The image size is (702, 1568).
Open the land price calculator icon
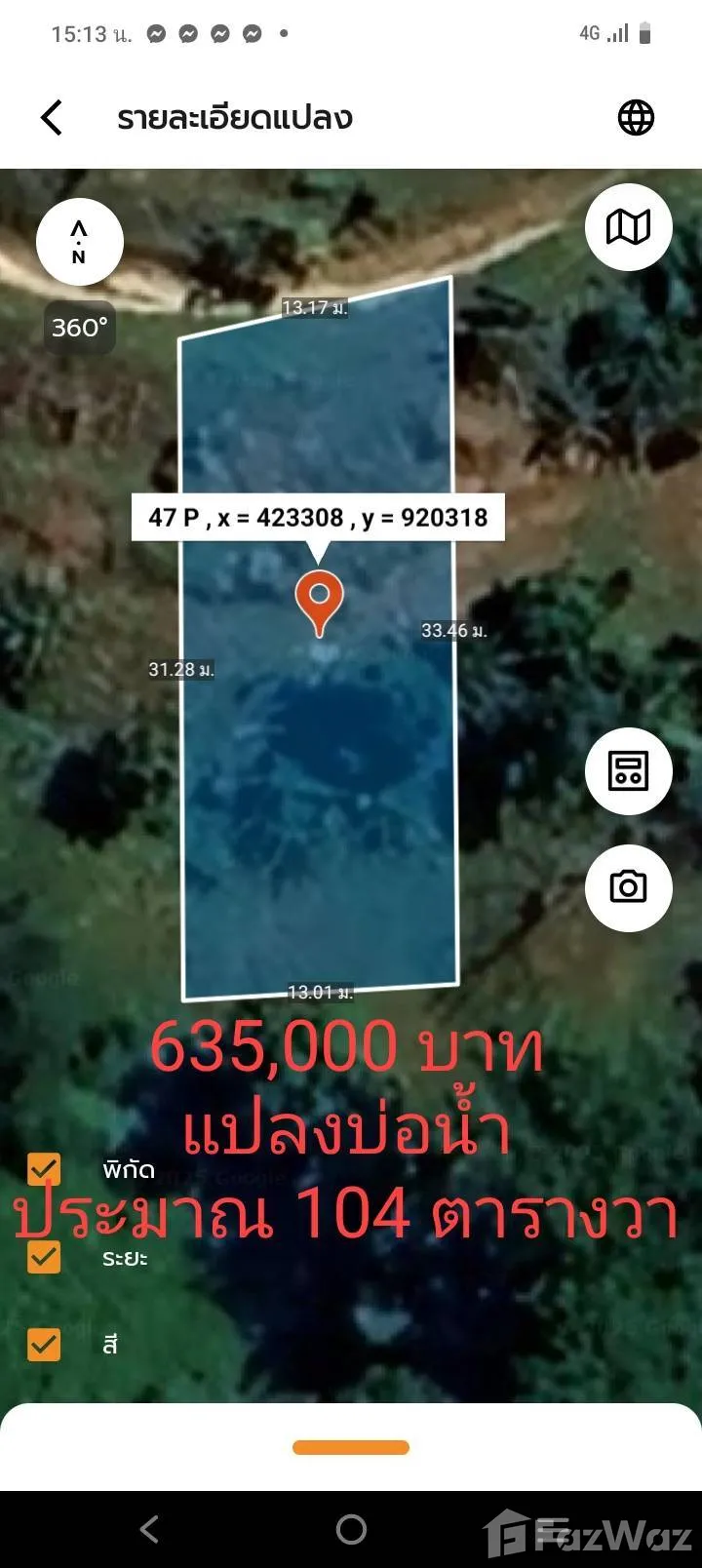tap(628, 770)
